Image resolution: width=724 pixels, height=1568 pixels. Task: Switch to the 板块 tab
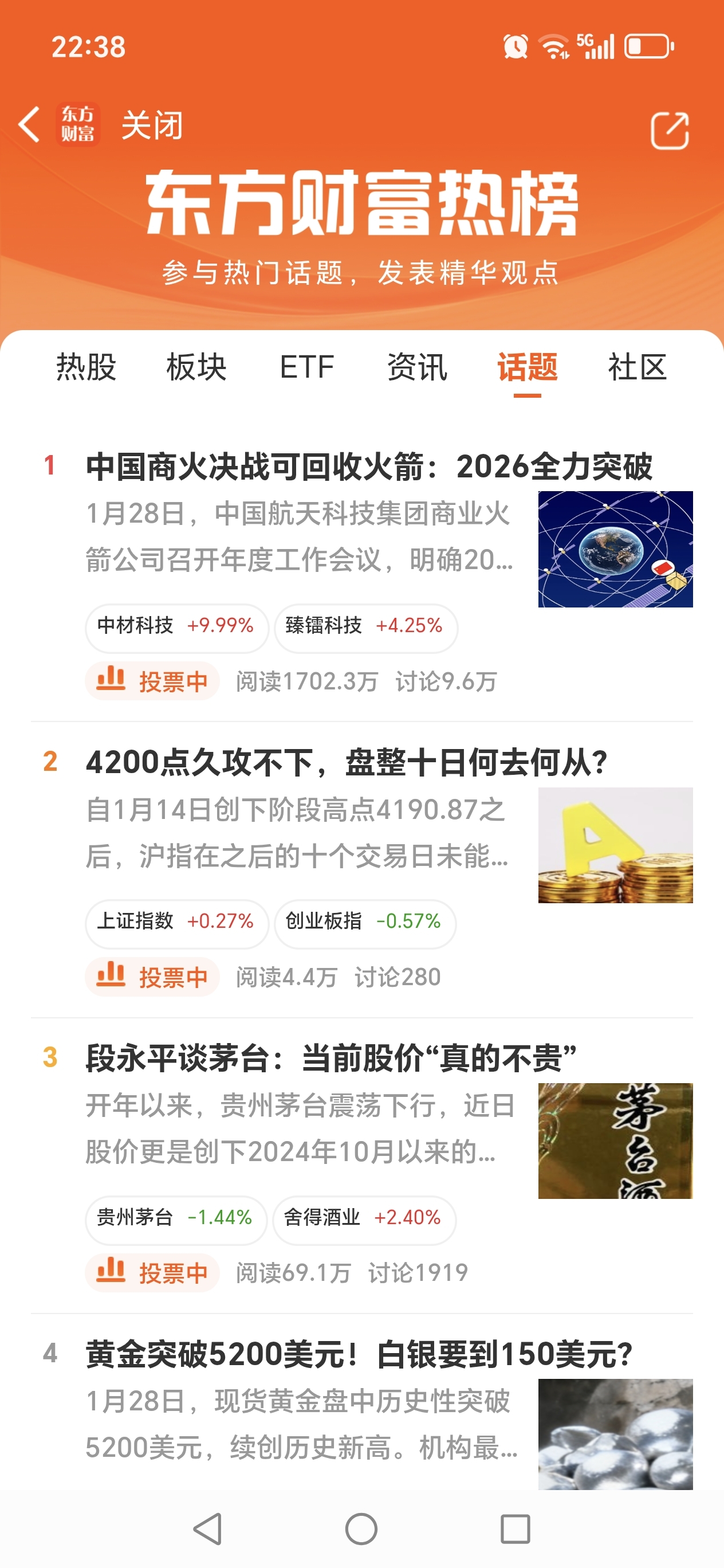196,367
